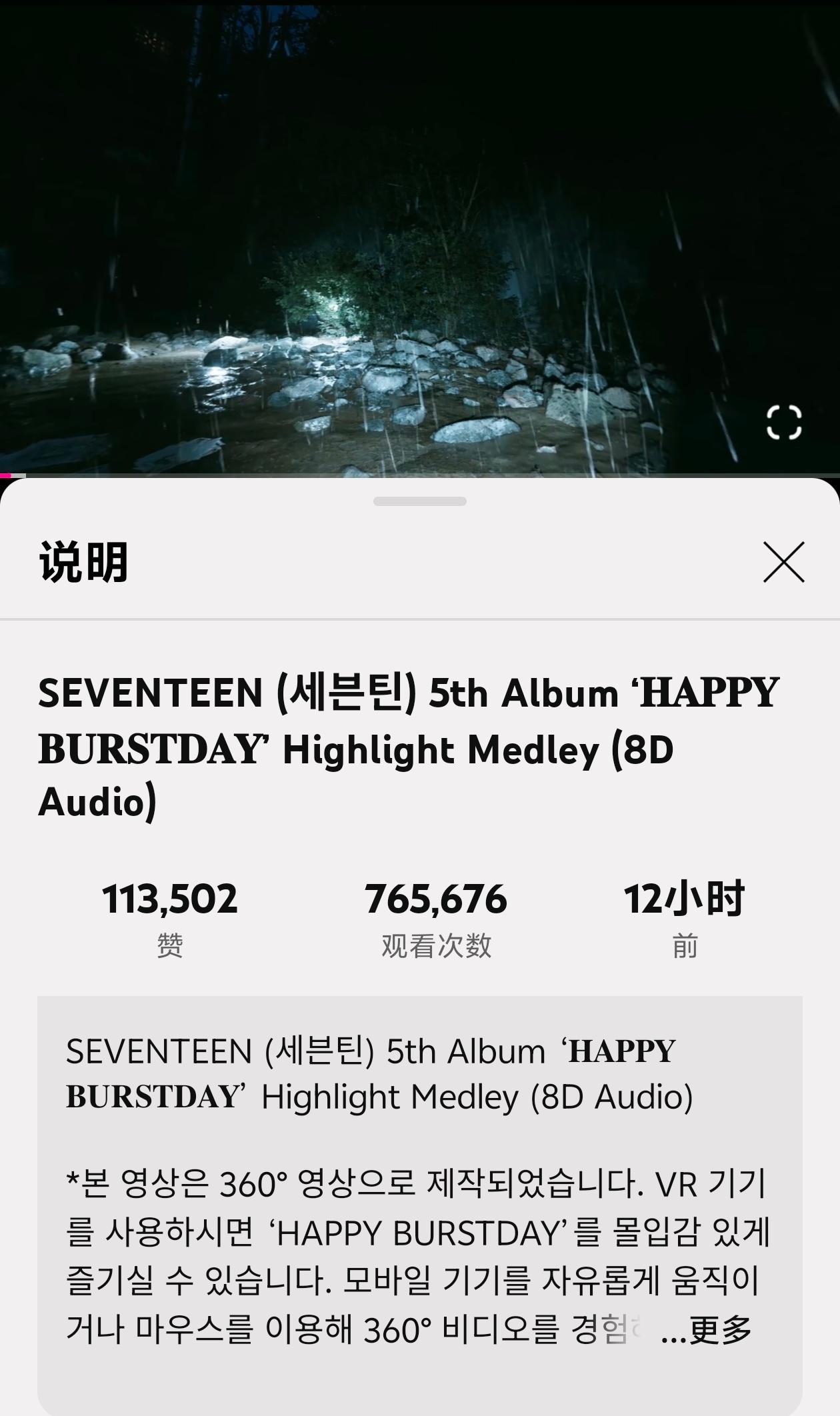Expand description with 更多
This screenshot has height=1416, width=840.
pos(707,1329)
